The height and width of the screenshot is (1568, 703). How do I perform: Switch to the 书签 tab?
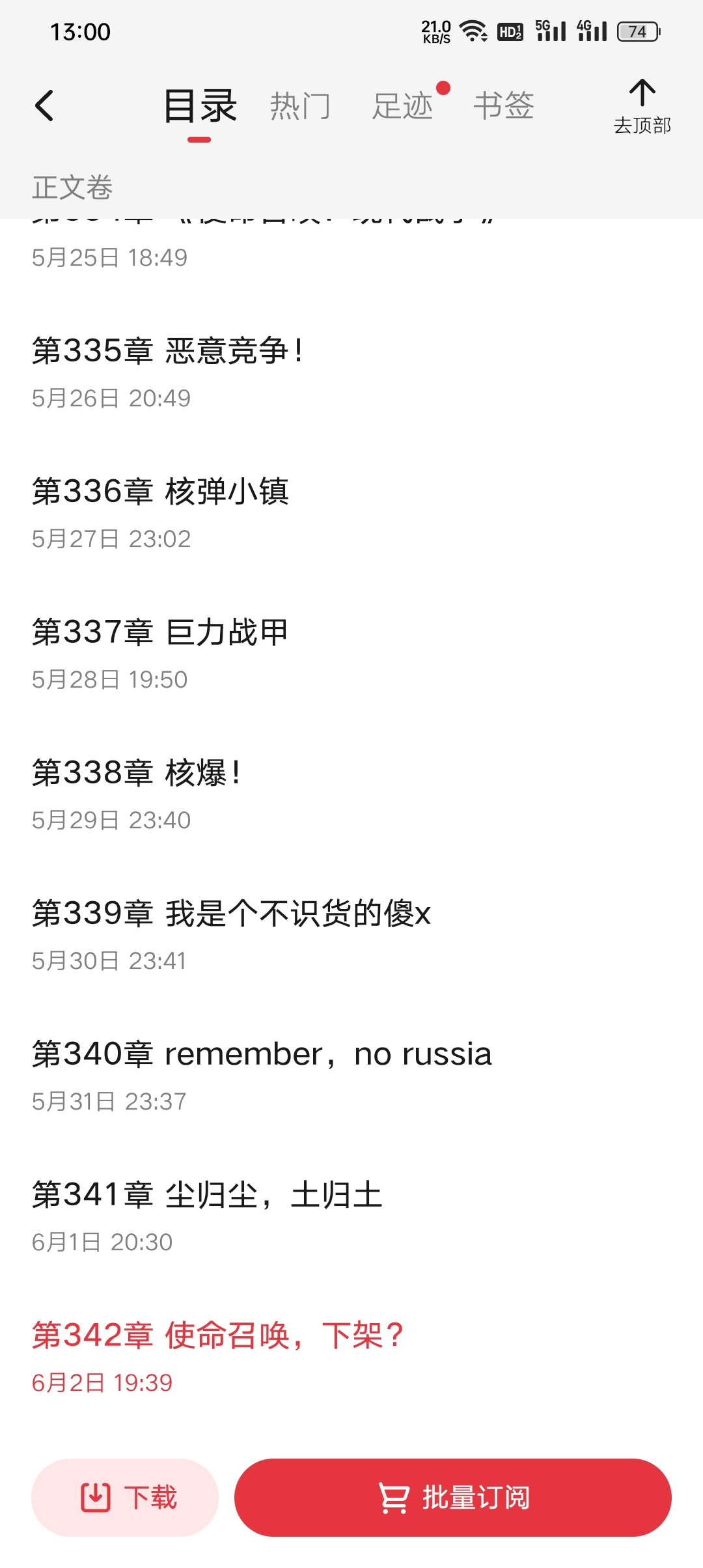click(x=503, y=105)
